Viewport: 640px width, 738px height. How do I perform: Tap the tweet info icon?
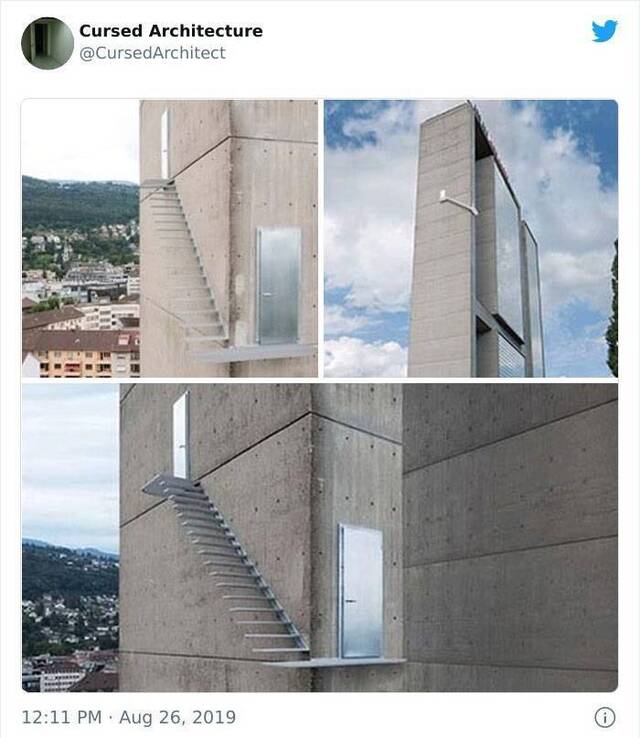click(604, 716)
